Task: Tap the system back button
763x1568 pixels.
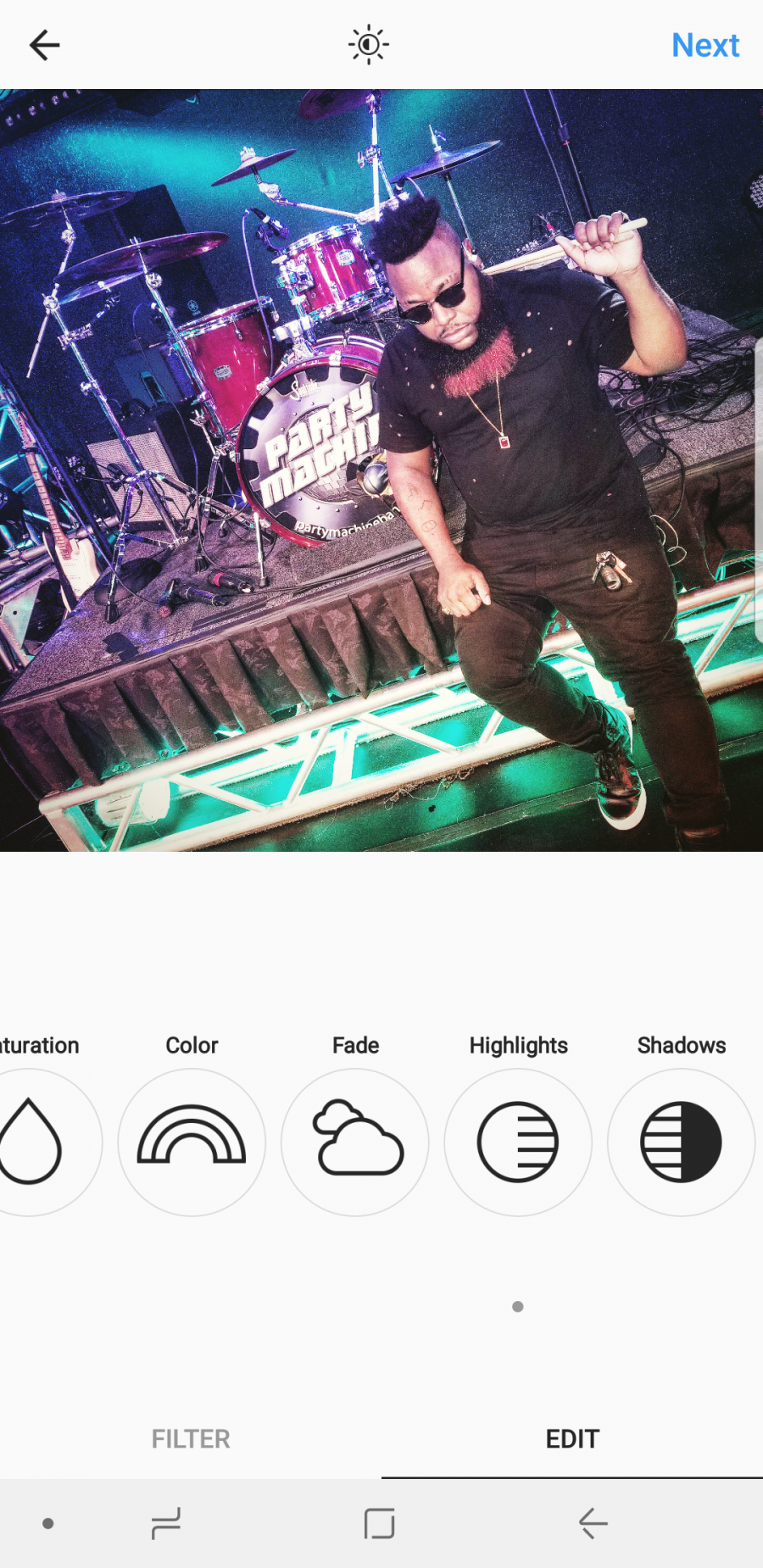Action: pos(593,1523)
